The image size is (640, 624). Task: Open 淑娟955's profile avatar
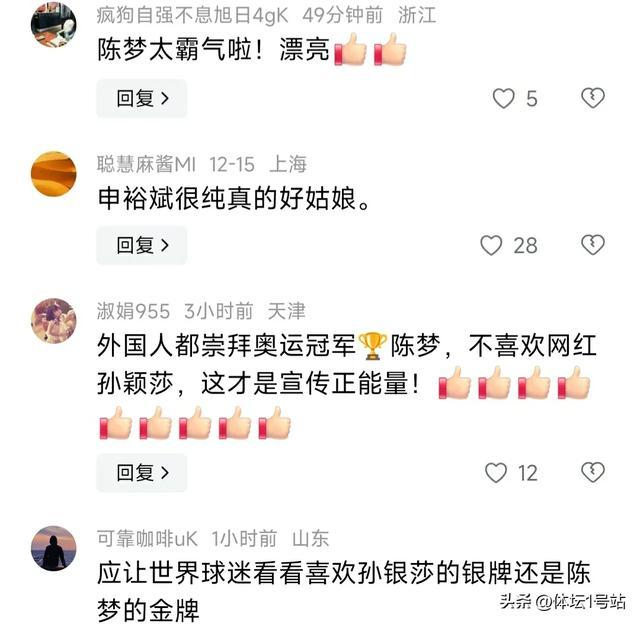tap(53, 320)
